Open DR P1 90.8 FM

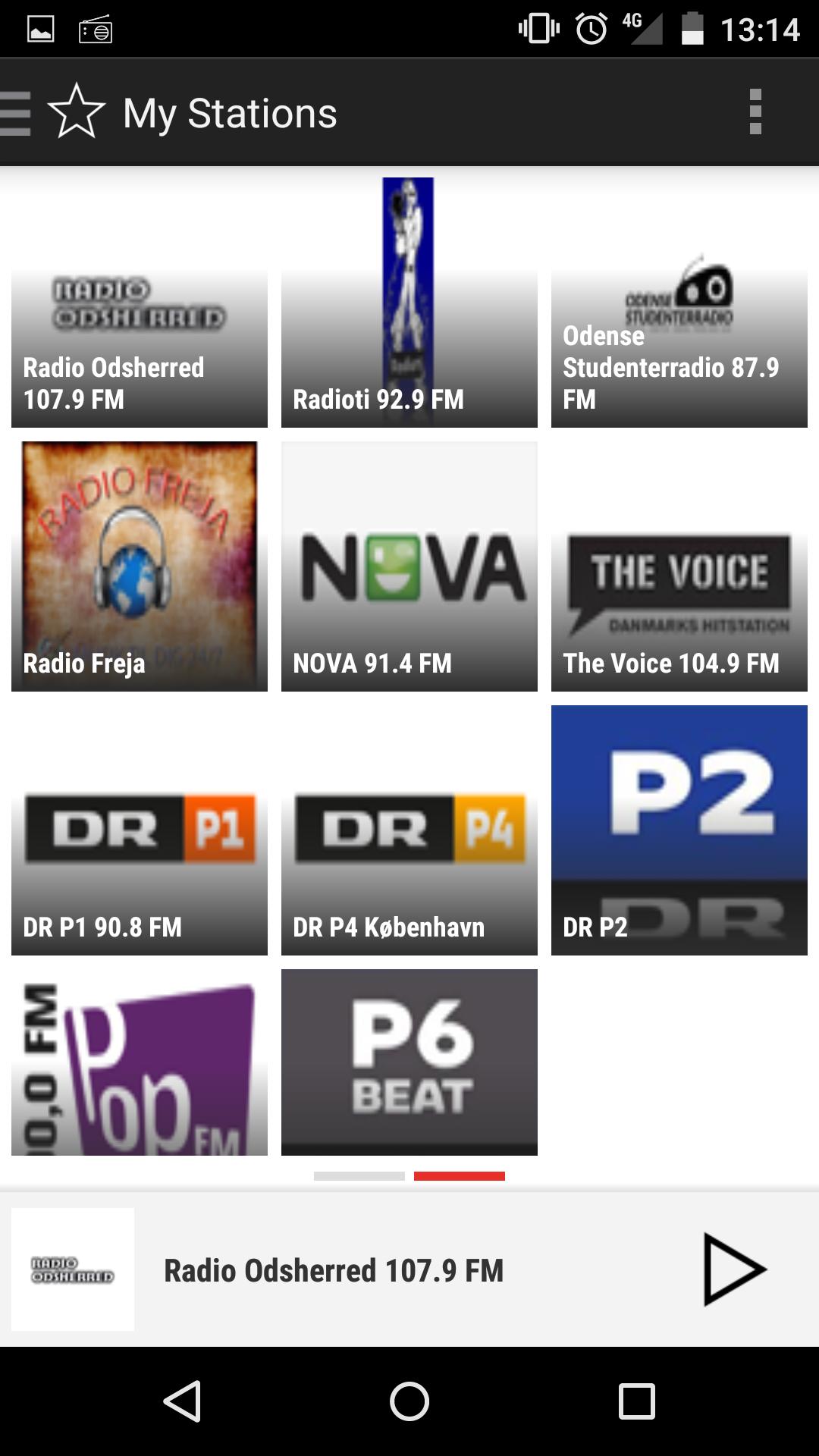[x=140, y=830]
